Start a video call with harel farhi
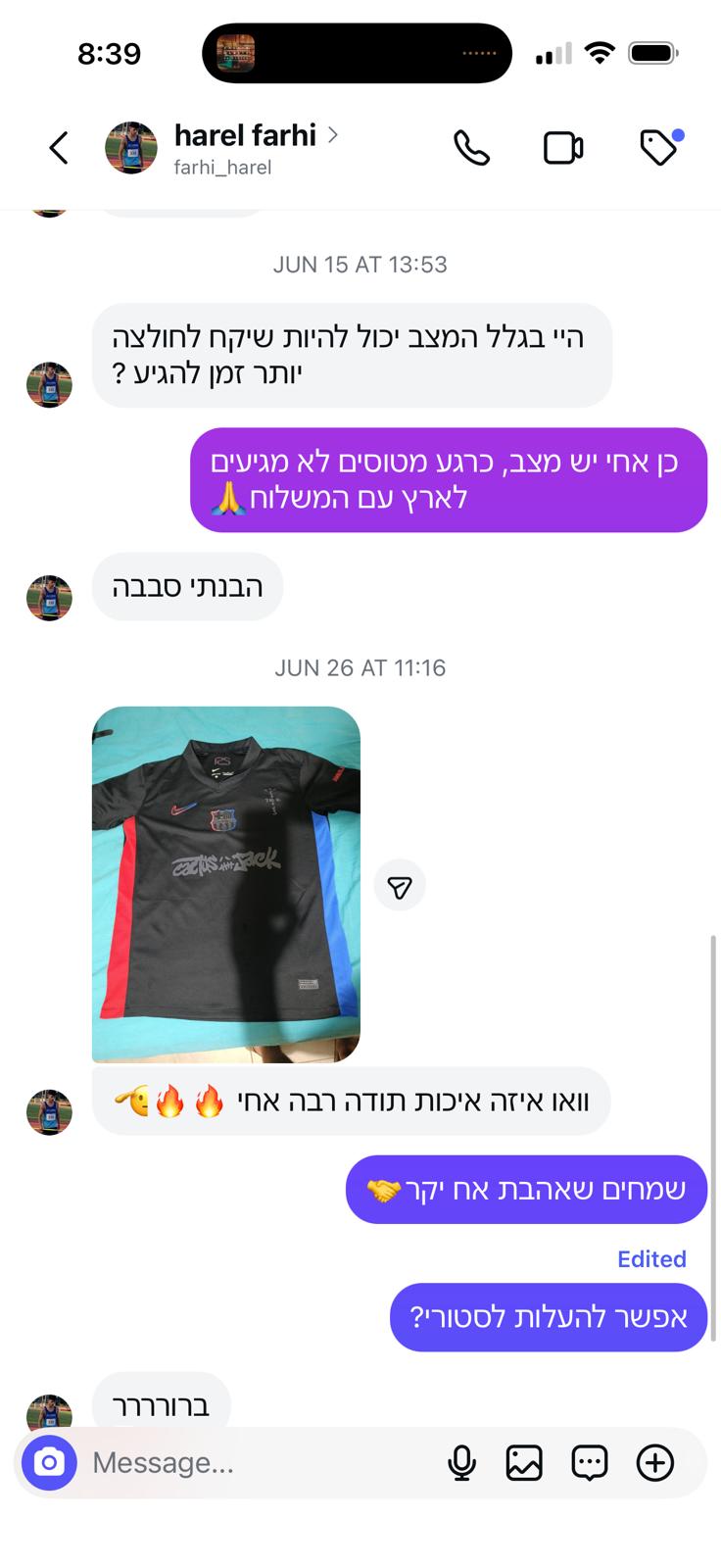This screenshot has height=1568, width=721. [x=563, y=148]
